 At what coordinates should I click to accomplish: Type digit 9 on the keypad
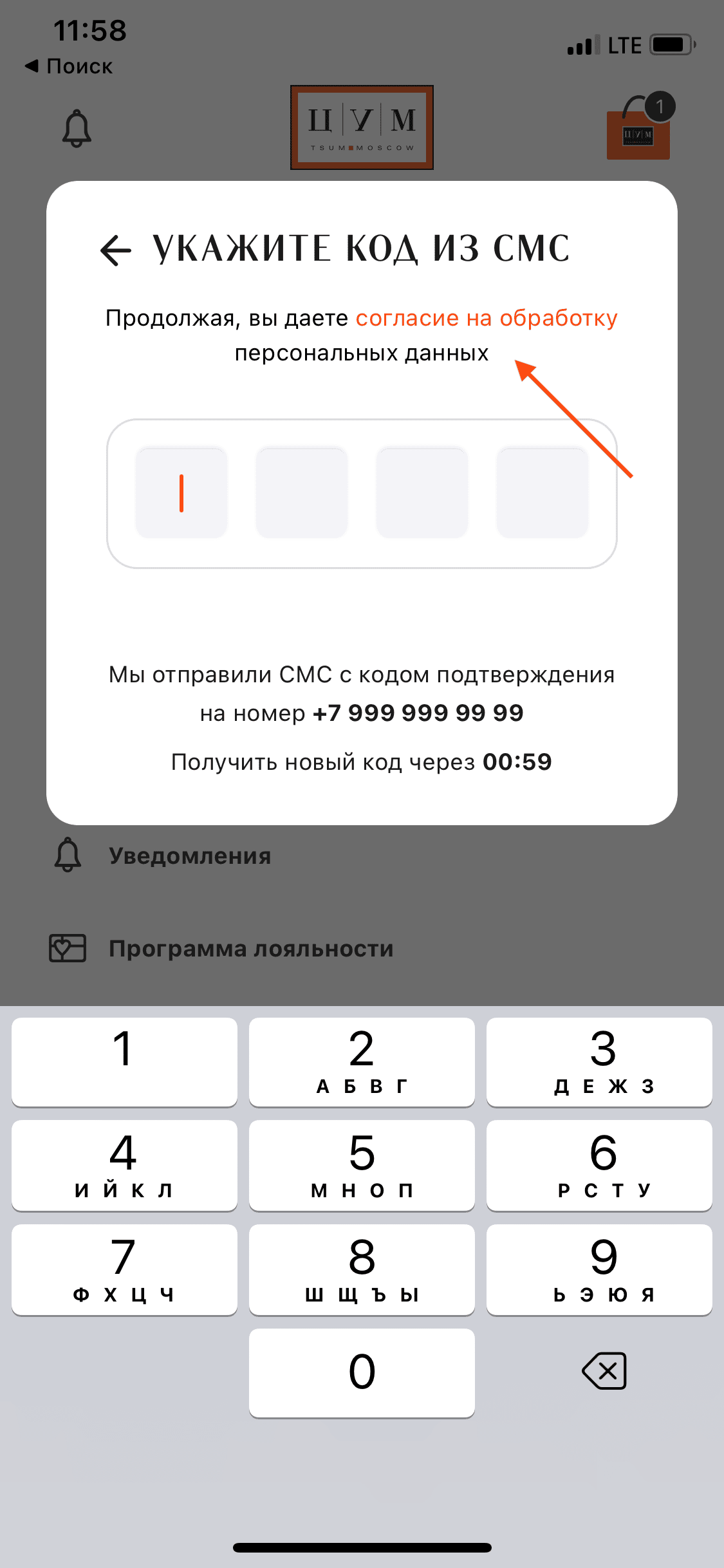point(599,1269)
